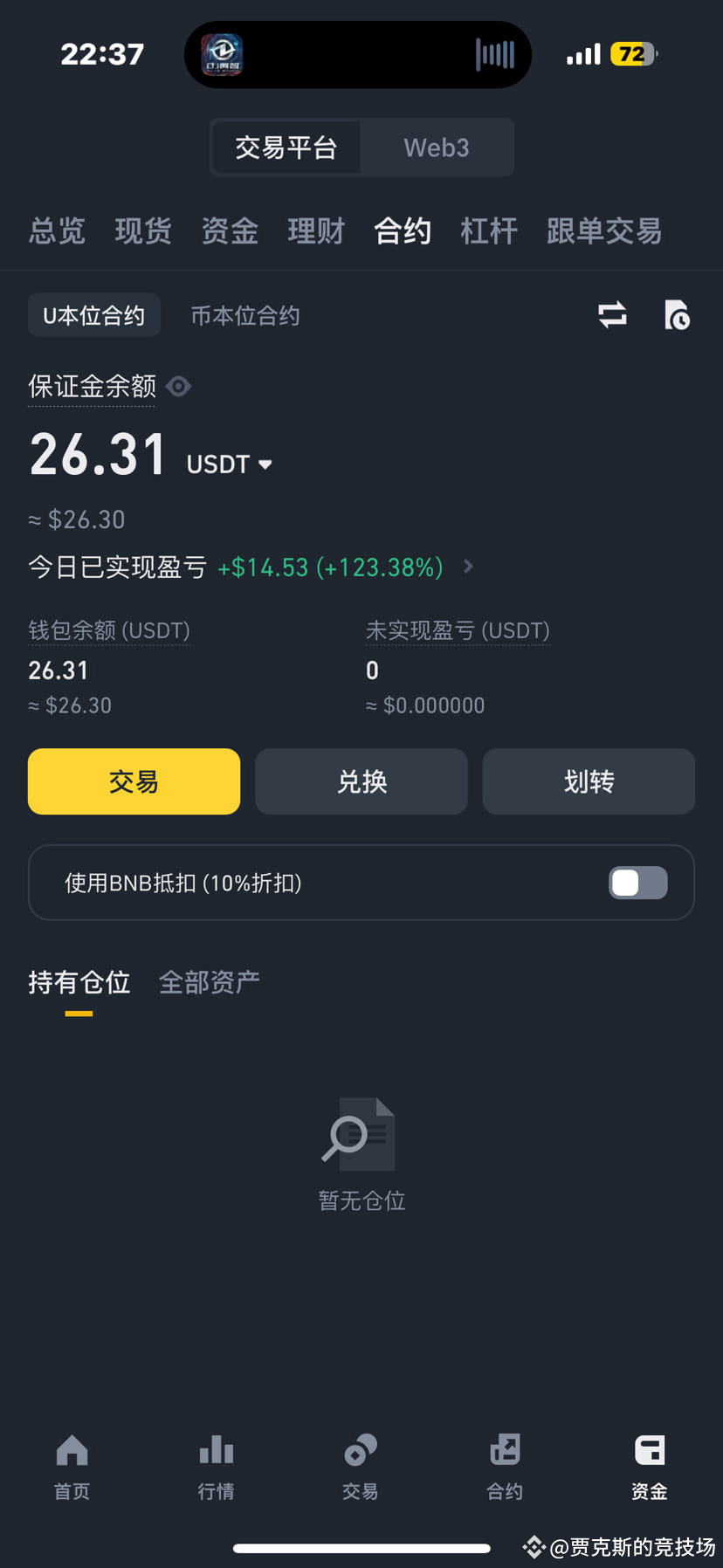Image resolution: width=723 pixels, height=1568 pixels.
Task: Open the transfer arrows icon at top right
Action: pos(612,315)
